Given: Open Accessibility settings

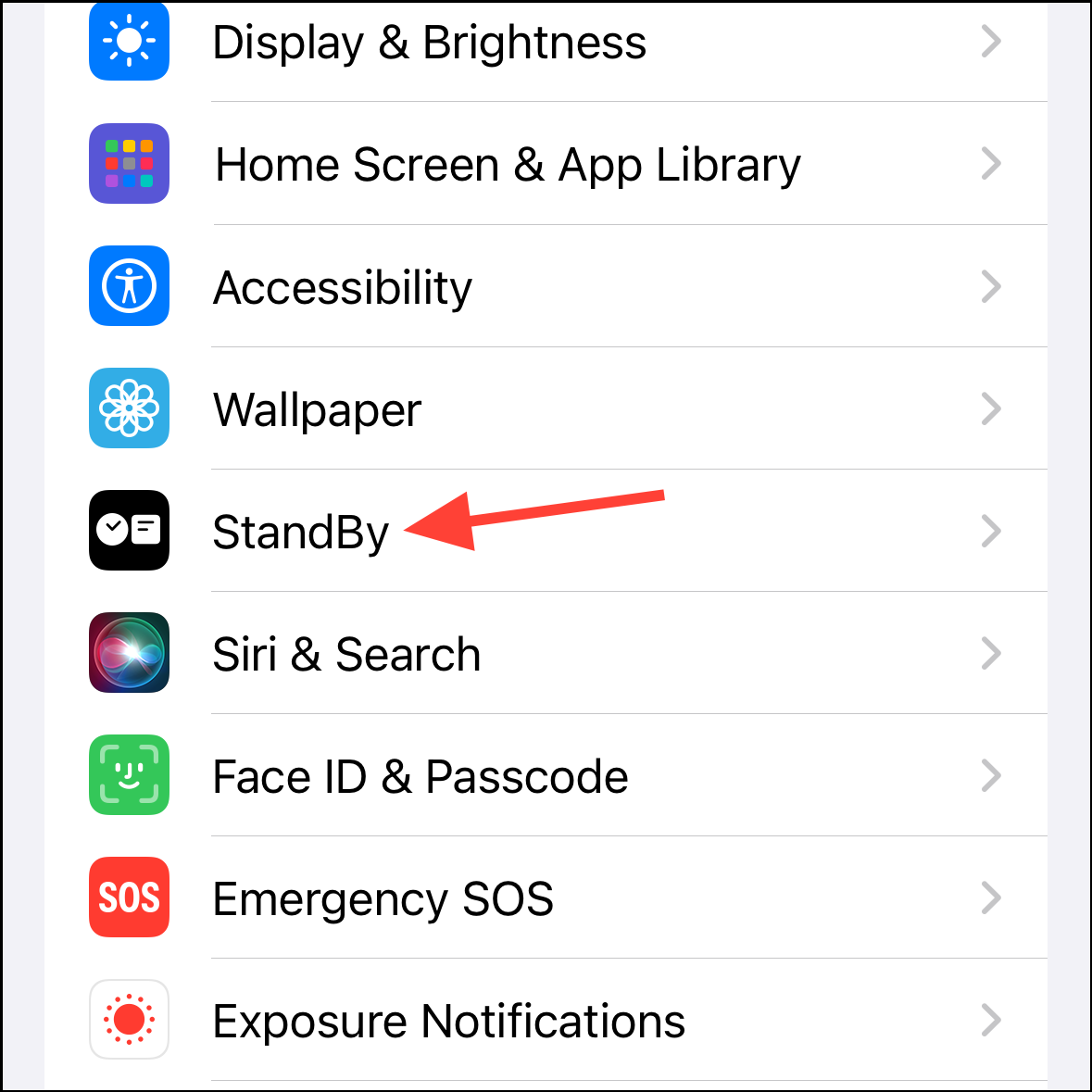Looking at the screenshot, I should pyautogui.click(x=343, y=287).
